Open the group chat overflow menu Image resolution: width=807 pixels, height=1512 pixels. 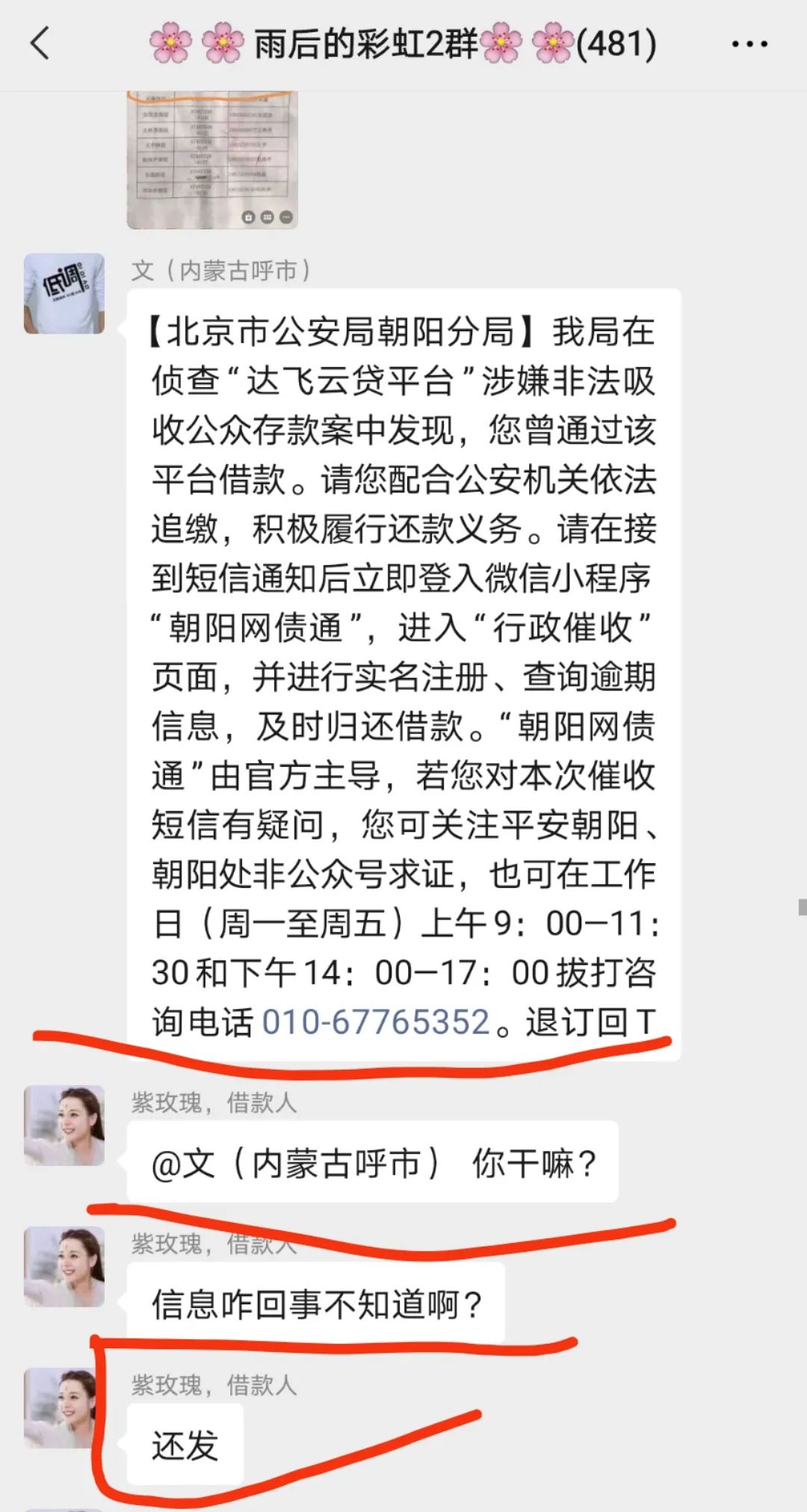[x=749, y=45]
